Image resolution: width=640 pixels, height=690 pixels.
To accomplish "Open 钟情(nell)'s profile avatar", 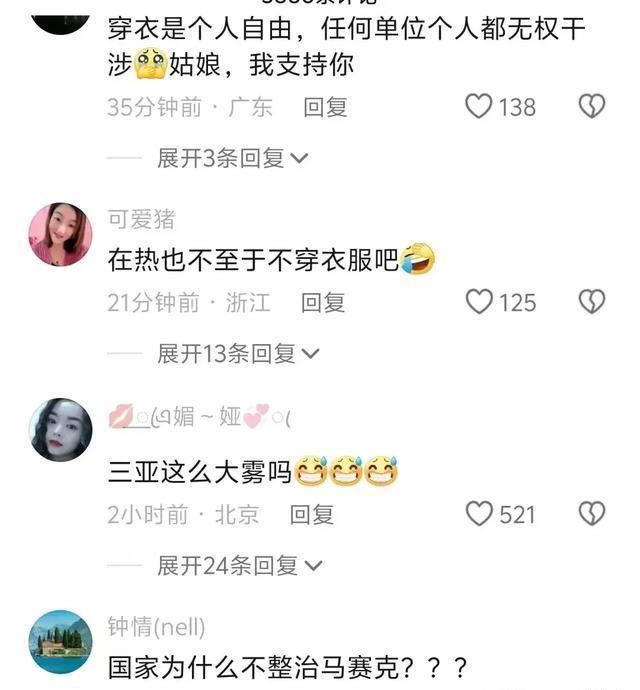I will 60,641.
